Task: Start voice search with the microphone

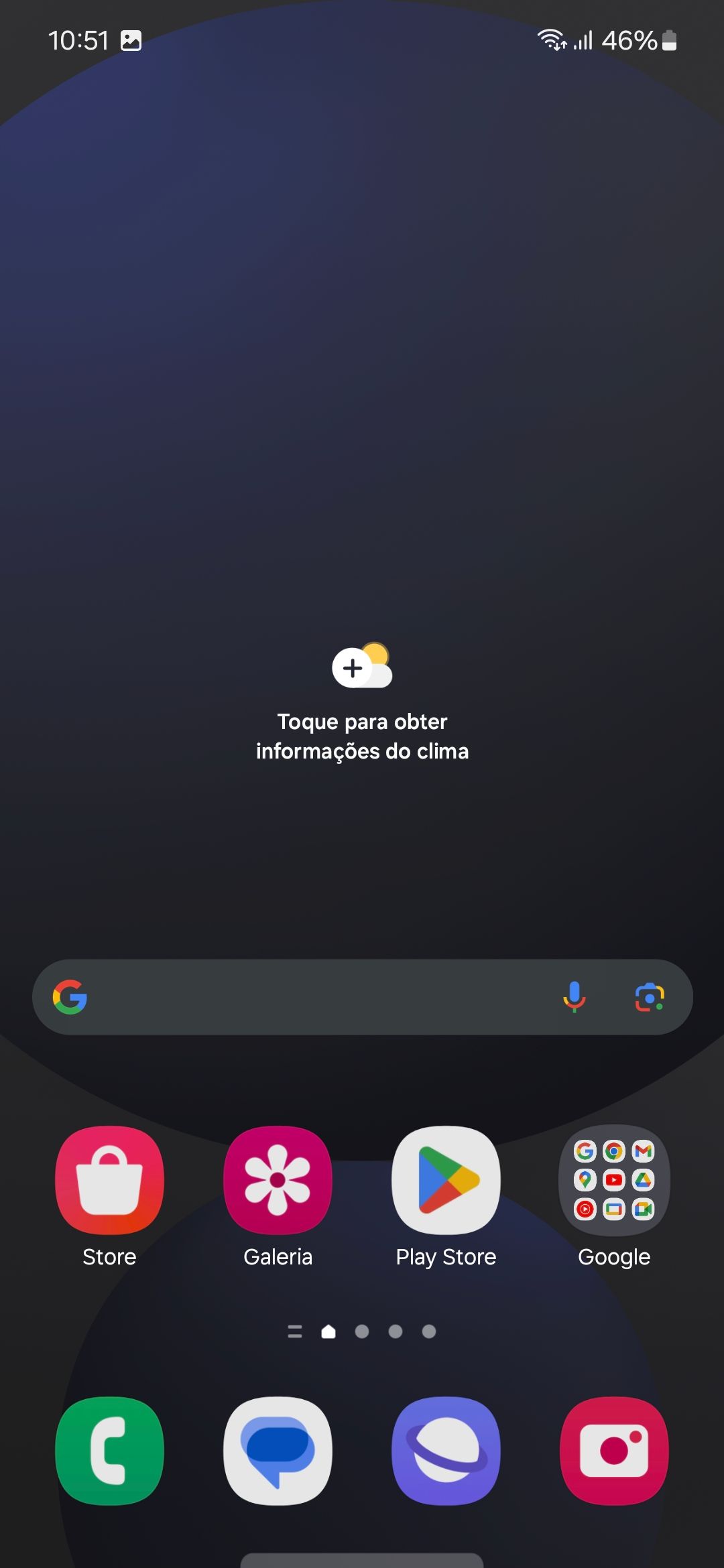Action: (x=574, y=997)
